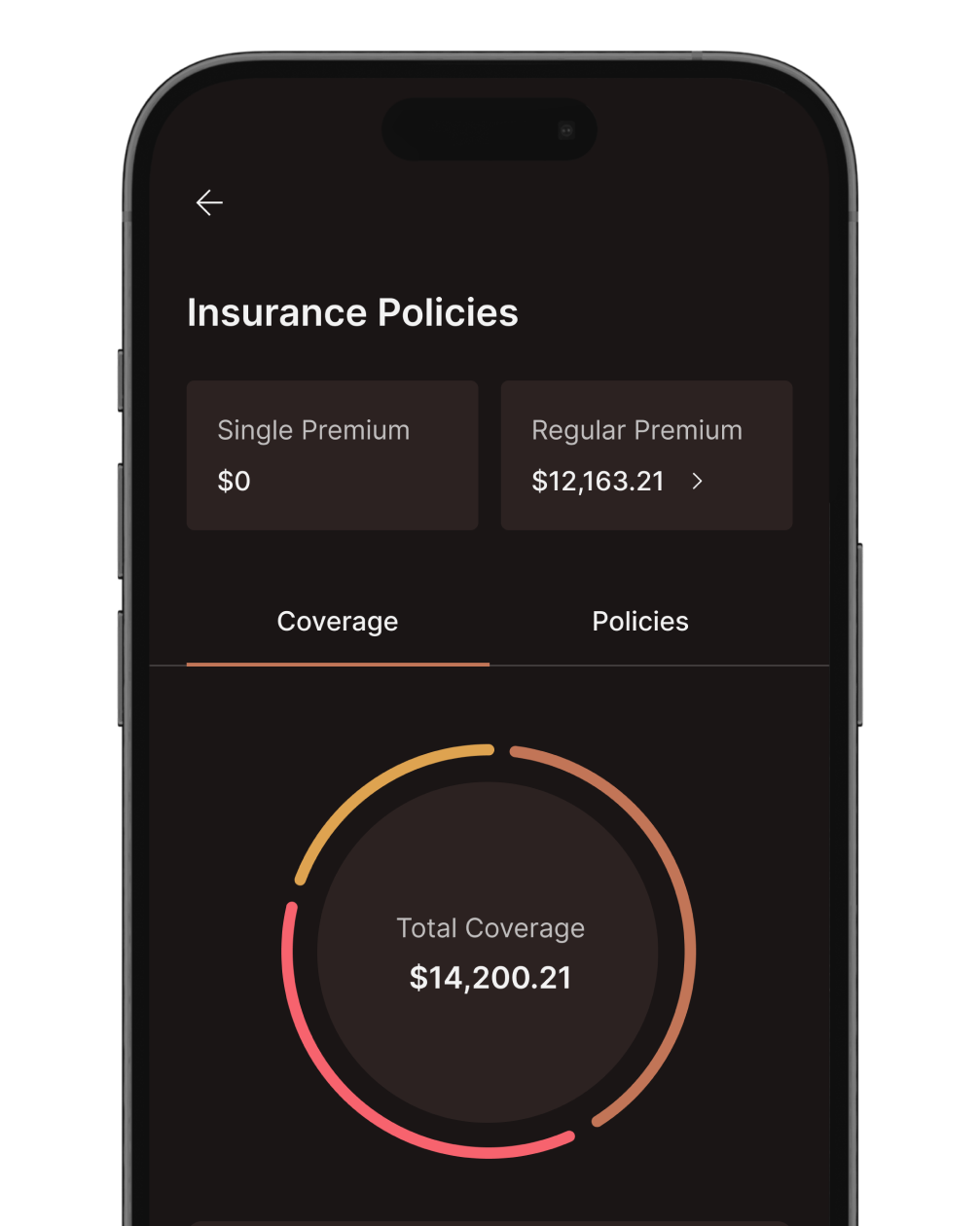This screenshot has width=980, height=1226.
Task: Select the Coverage tab
Action: [338, 622]
